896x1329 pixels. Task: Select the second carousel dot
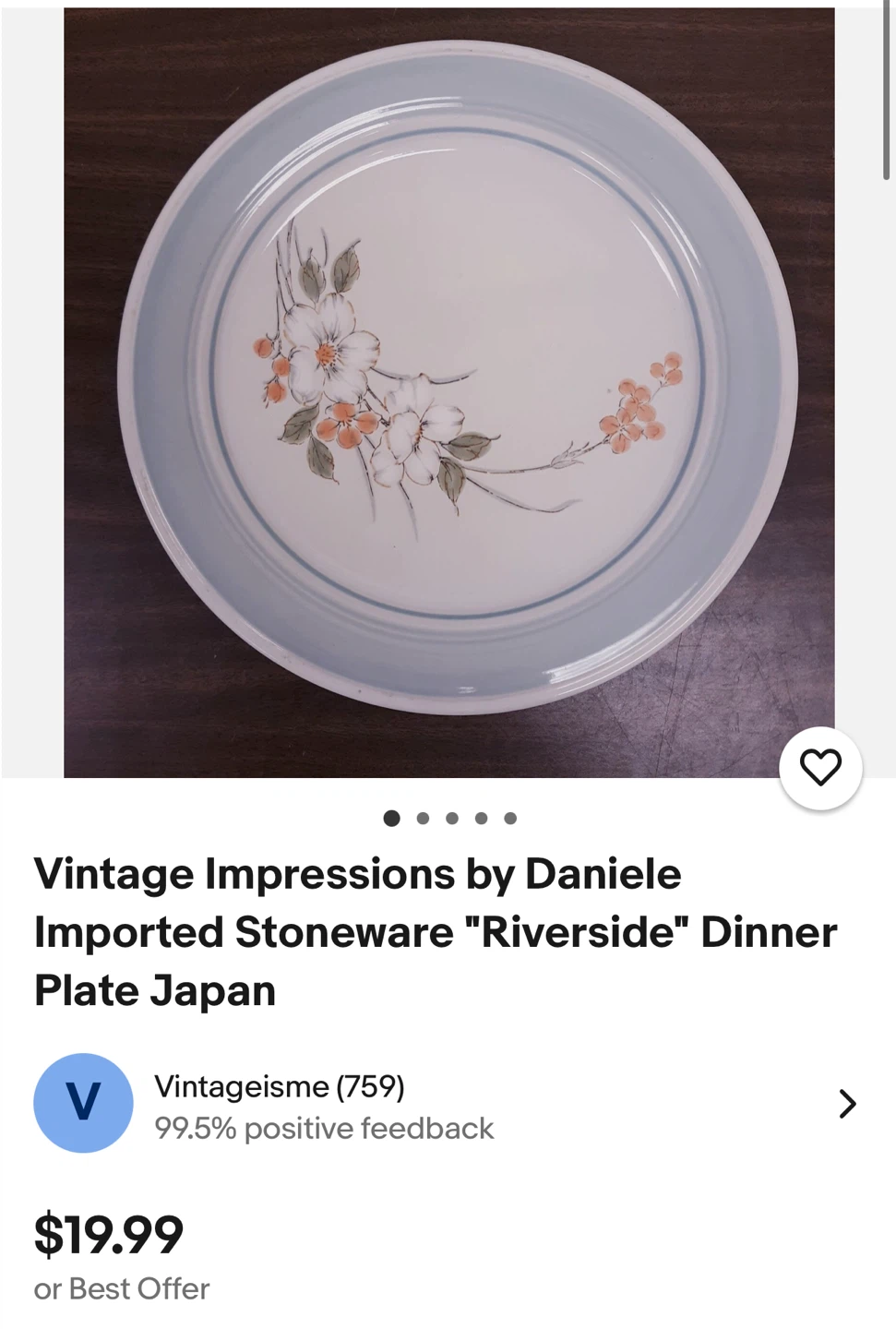tap(421, 817)
